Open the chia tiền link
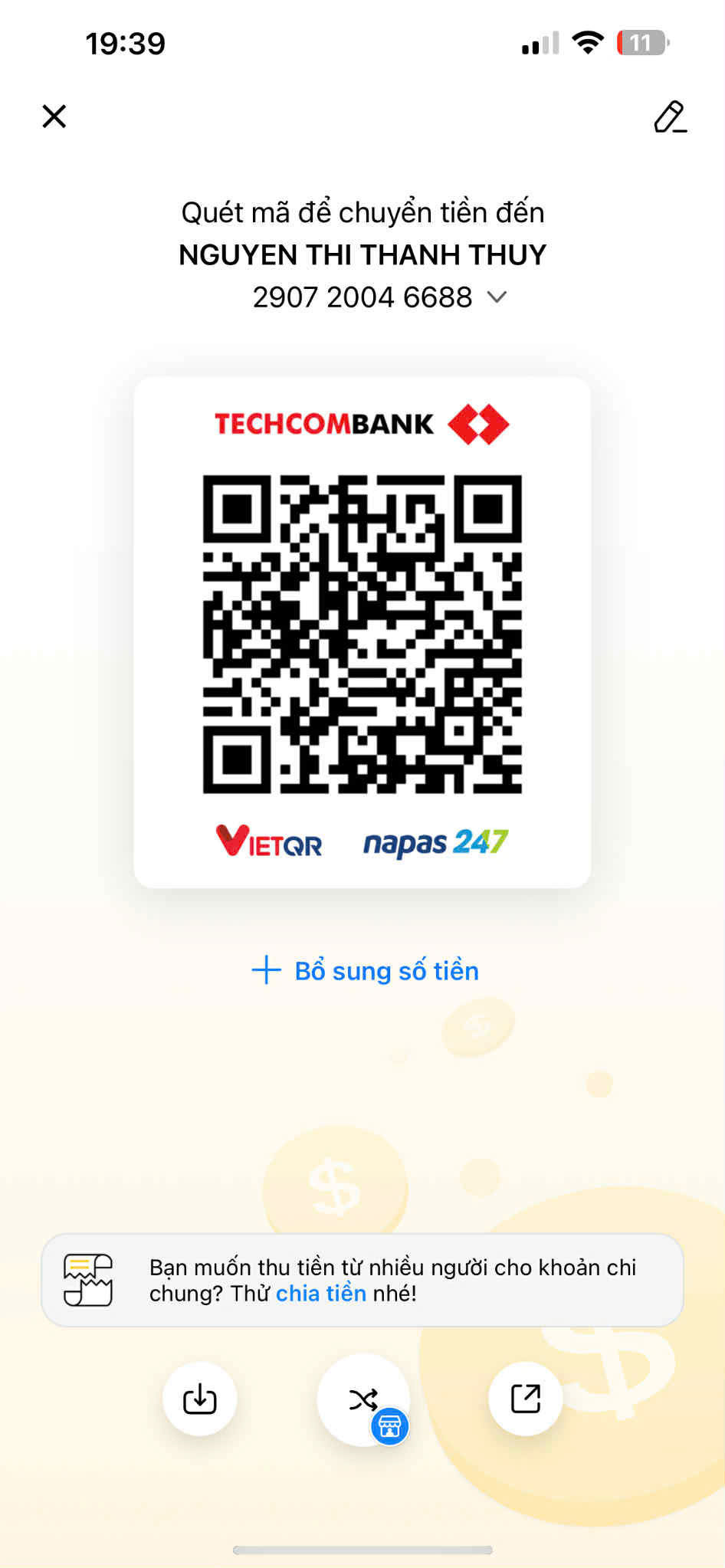Viewport: 725px width, 1568px height. pos(320,1293)
